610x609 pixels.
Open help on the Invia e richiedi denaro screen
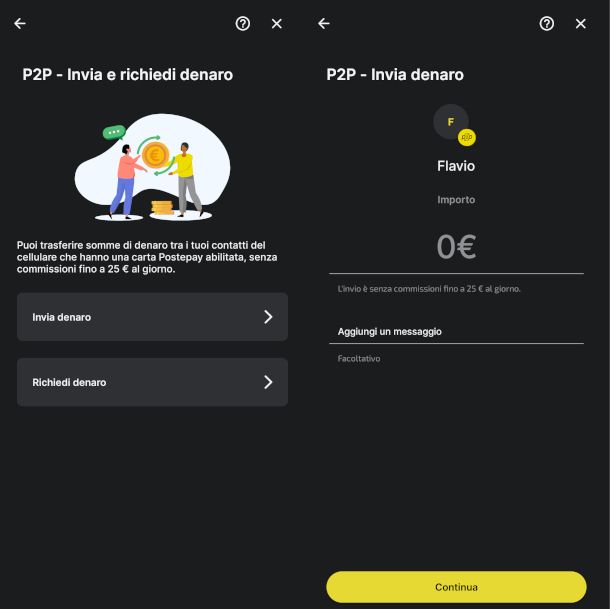(243, 23)
